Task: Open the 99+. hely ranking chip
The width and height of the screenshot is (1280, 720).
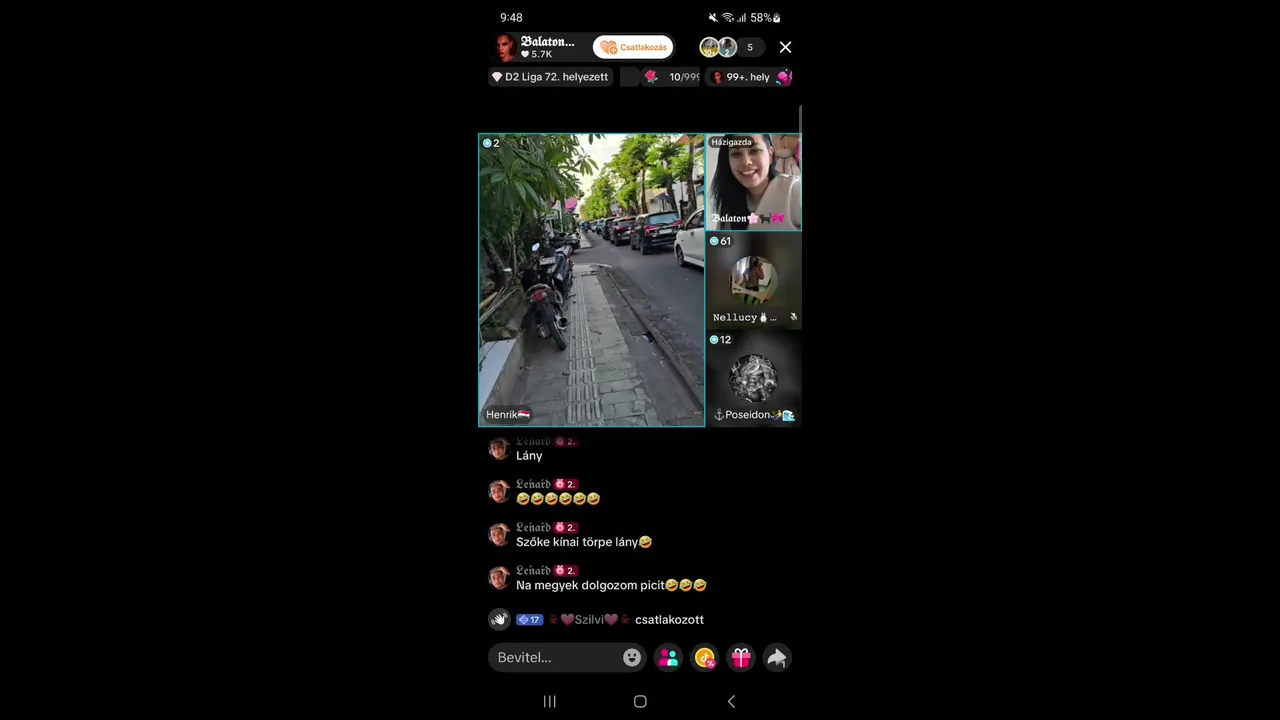Action: (749, 77)
